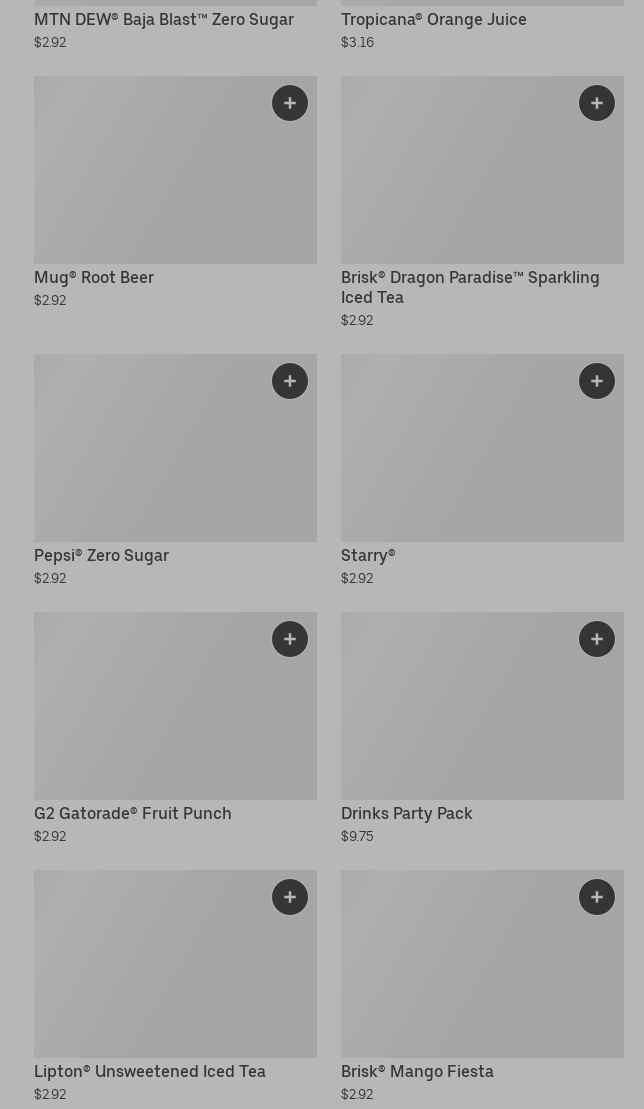Add Brisk Dragon Paradise Sparkling Iced Tea

597,103
